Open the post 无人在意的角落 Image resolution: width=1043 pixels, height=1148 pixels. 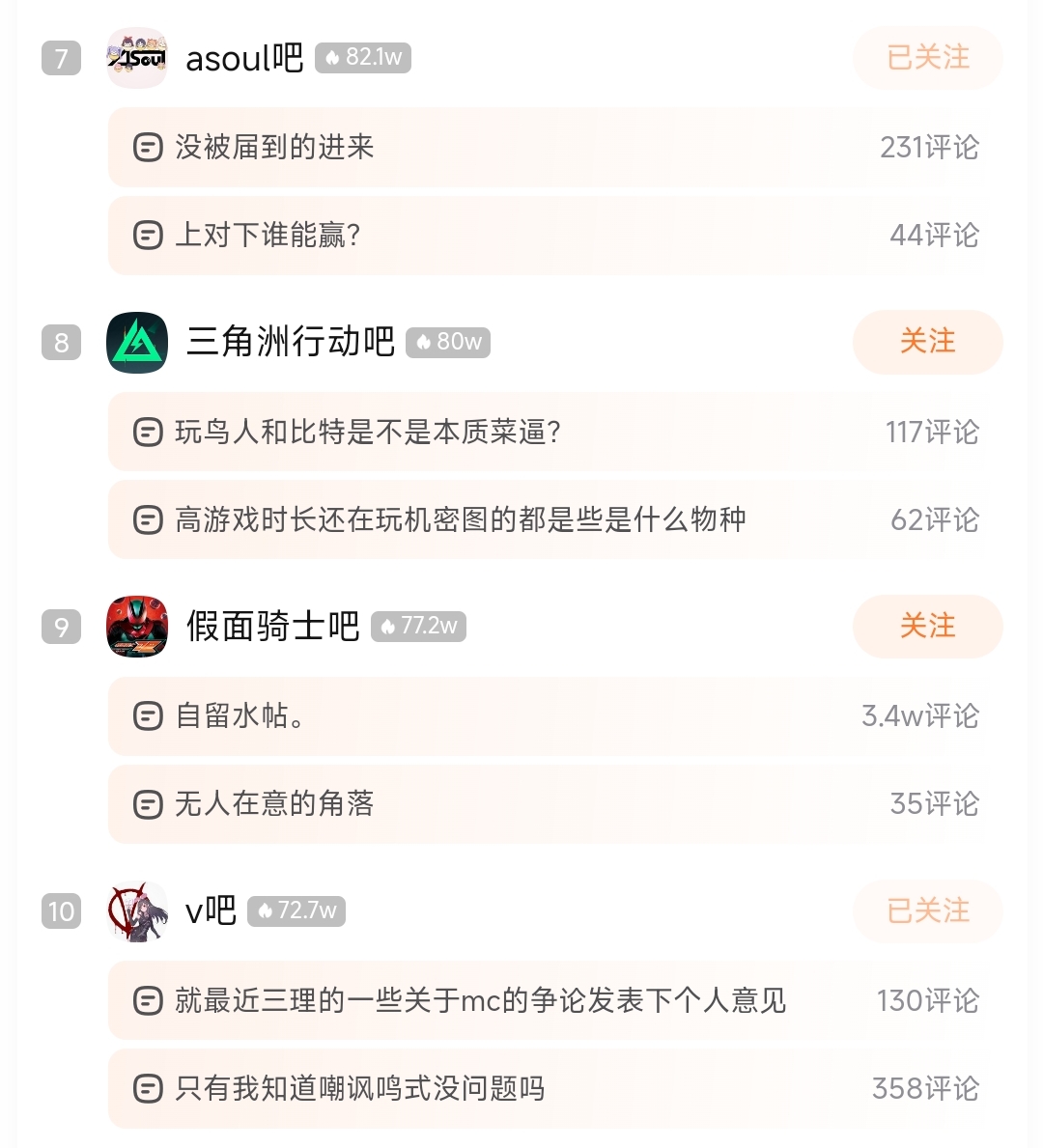tap(274, 804)
